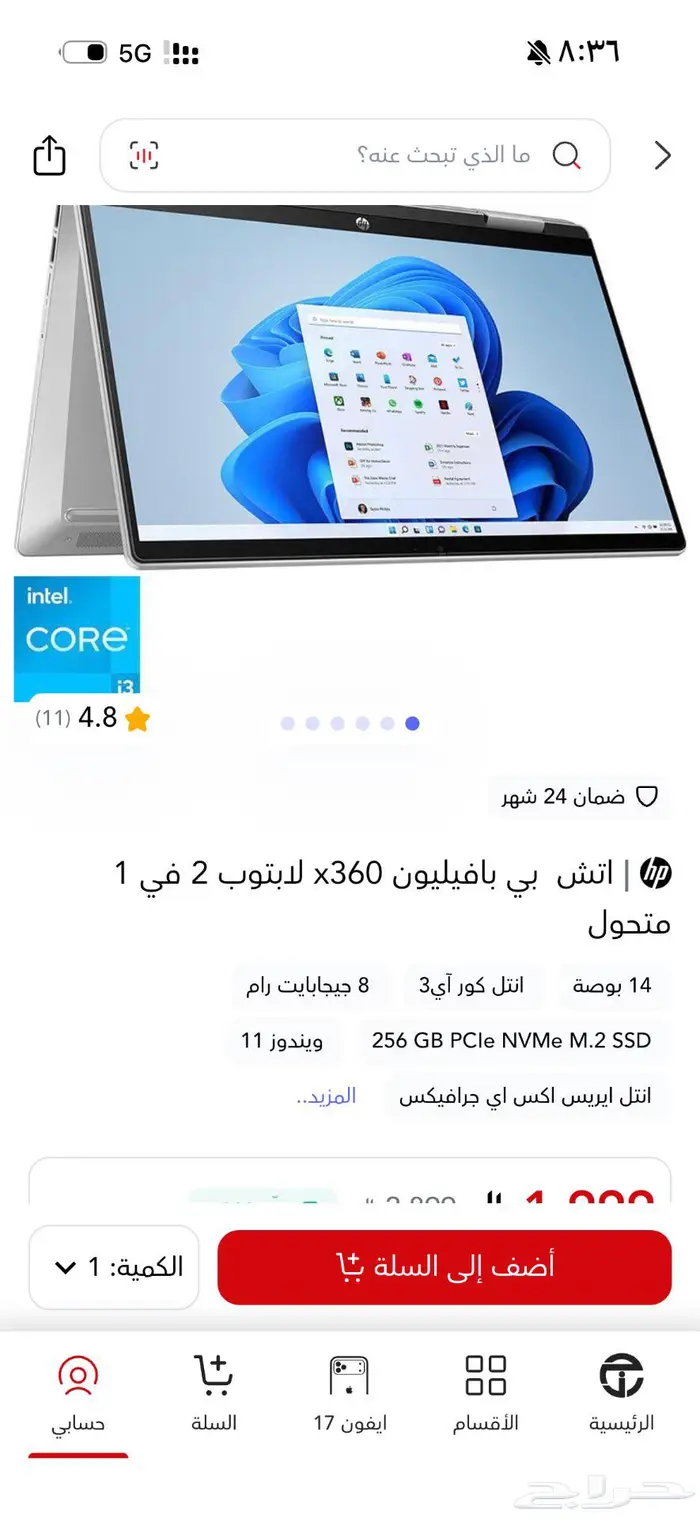Expand specs via المزيد link
The height and width of the screenshot is (1519, 700).
click(x=326, y=1096)
